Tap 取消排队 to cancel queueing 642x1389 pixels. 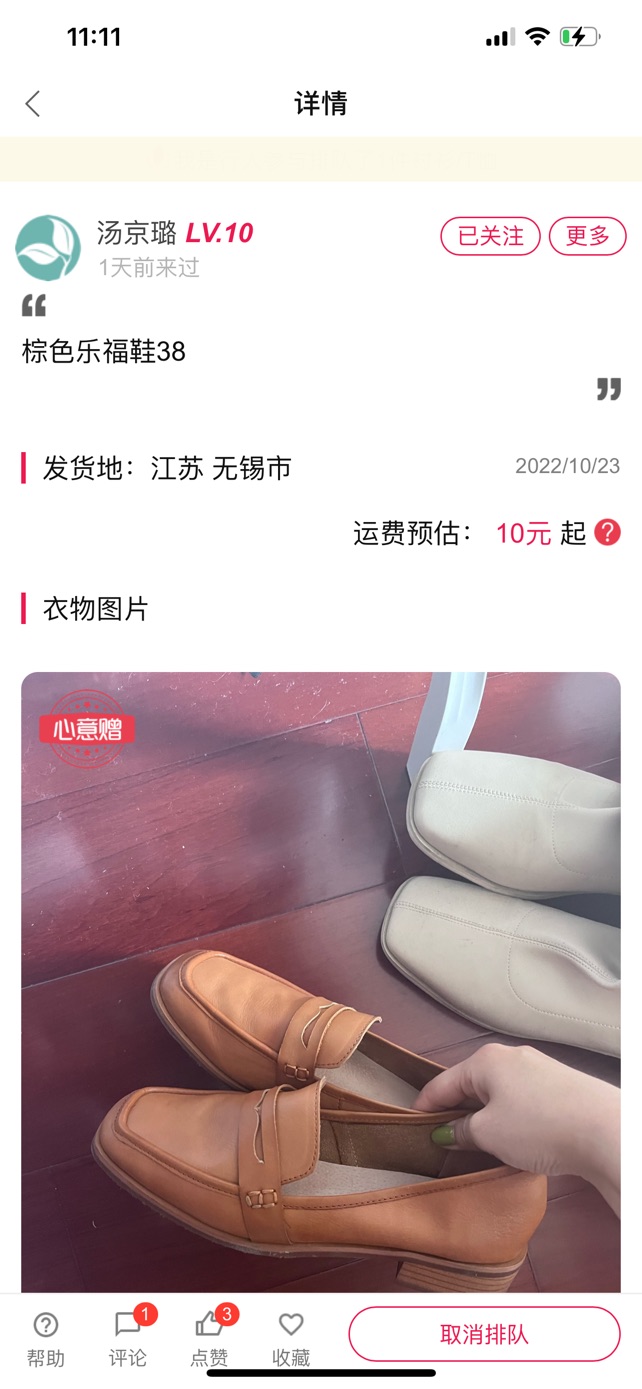484,1334
